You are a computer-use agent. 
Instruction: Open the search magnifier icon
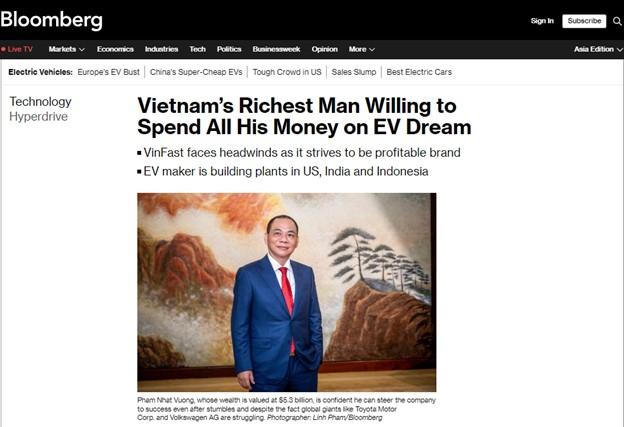(x=617, y=21)
